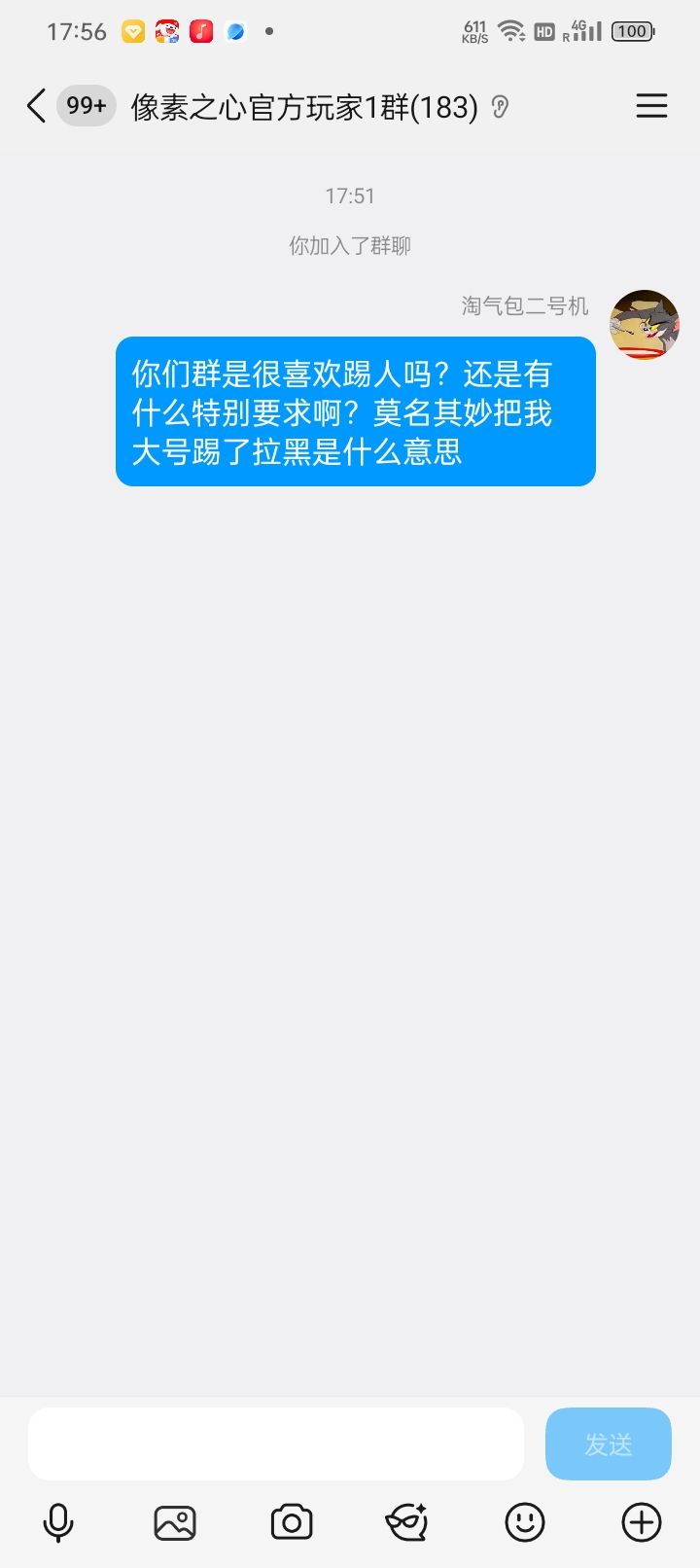Tap the back arrow to leave chat
This screenshot has width=700, height=1568.
35,106
